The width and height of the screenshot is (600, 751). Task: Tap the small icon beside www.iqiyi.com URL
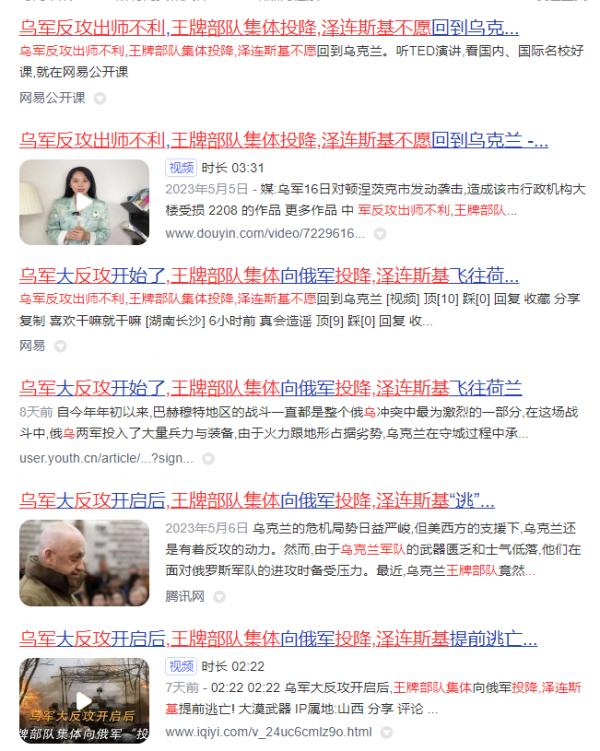click(x=388, y=732)
